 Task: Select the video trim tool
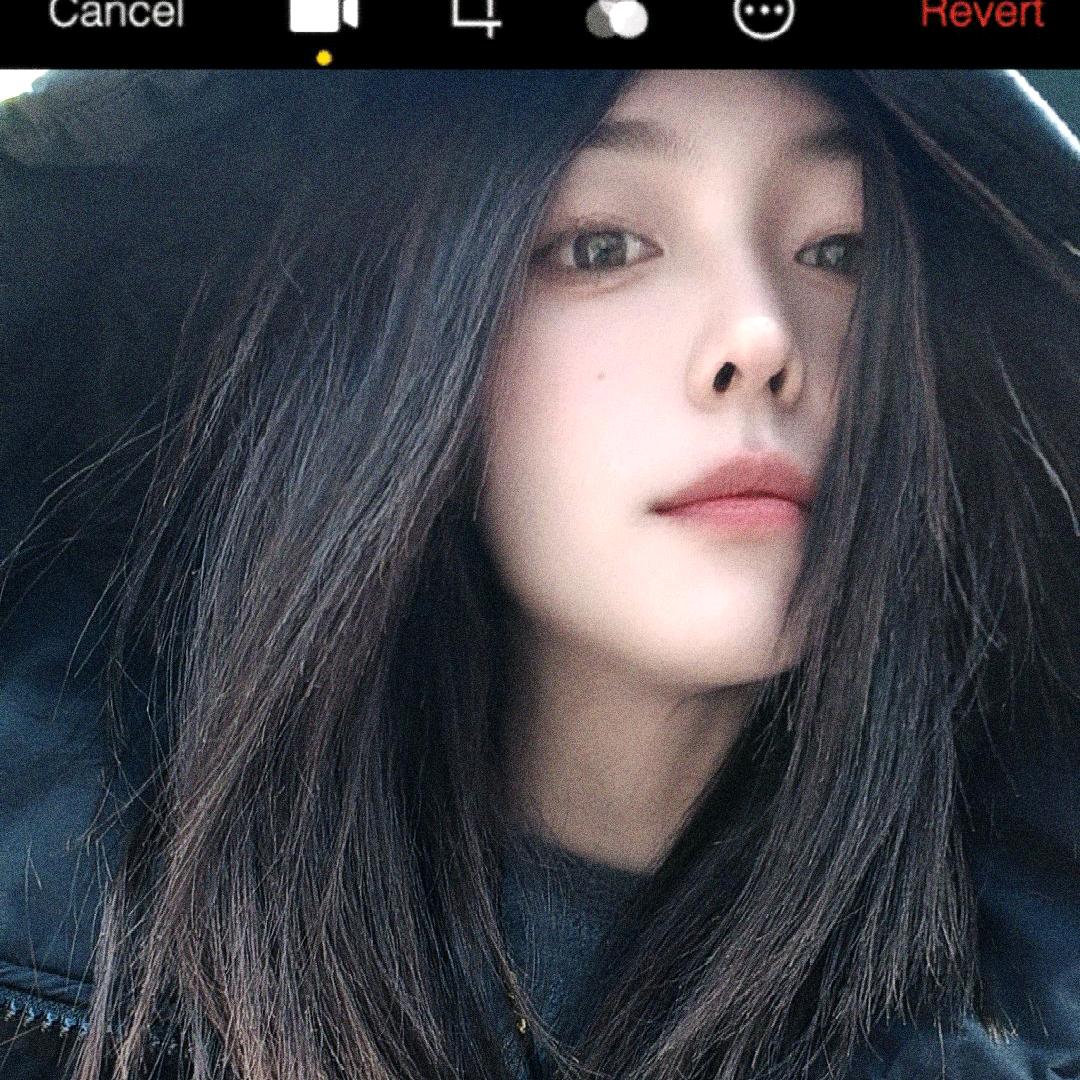(323, 15)
